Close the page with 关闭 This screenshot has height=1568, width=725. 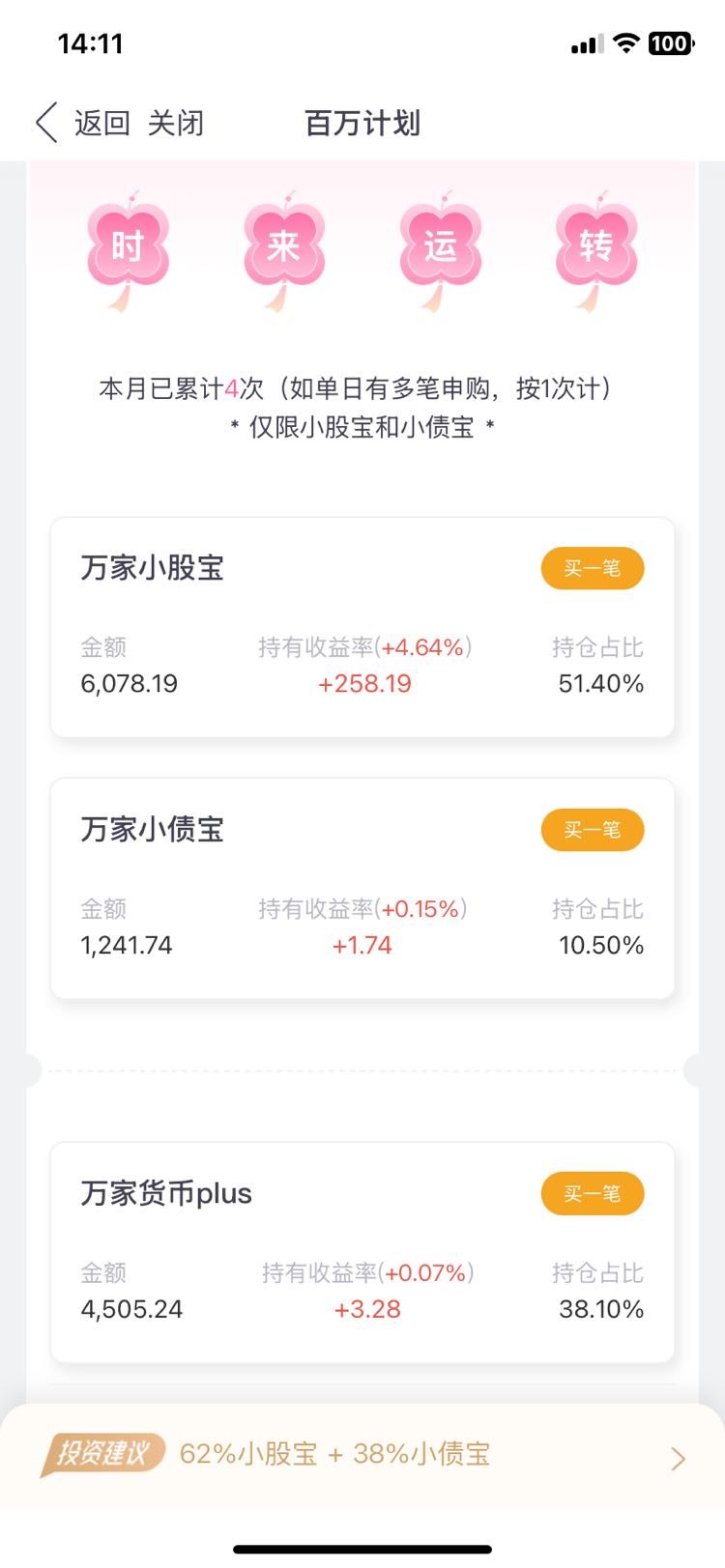point(175,124)
